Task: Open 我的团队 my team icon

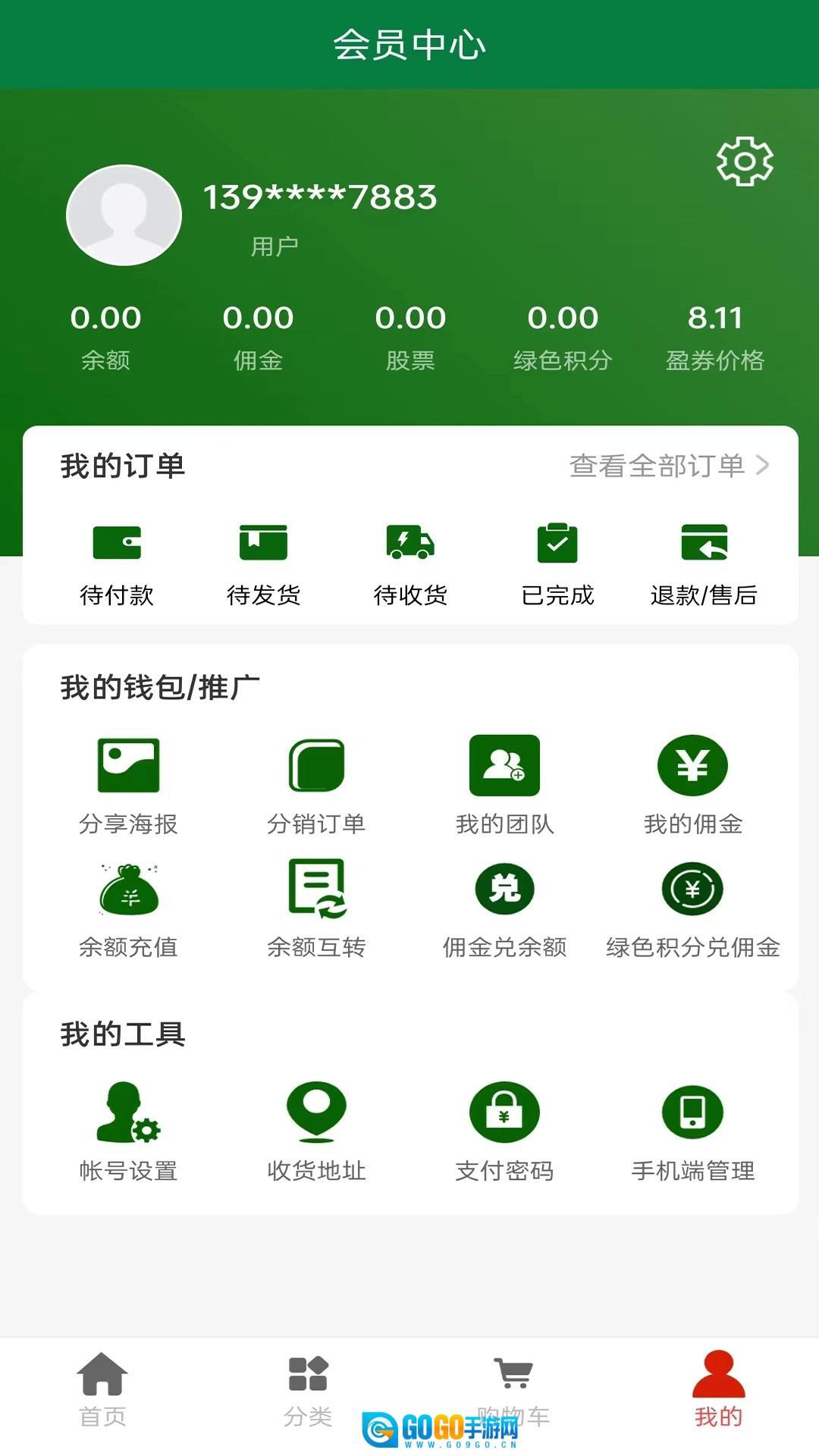Action: pyautogui.click(x=504, y=766)
